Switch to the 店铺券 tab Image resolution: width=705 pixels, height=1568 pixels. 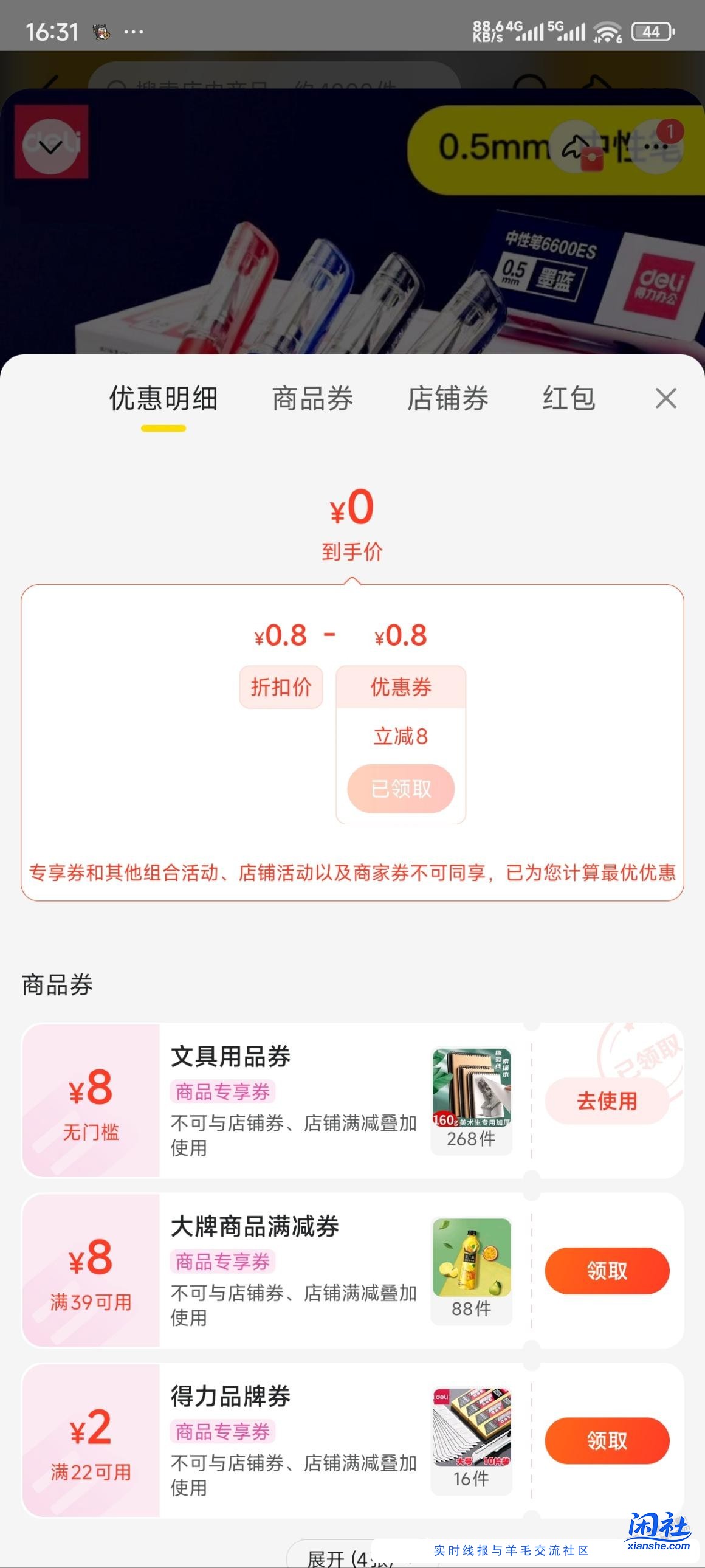(449, 399)
